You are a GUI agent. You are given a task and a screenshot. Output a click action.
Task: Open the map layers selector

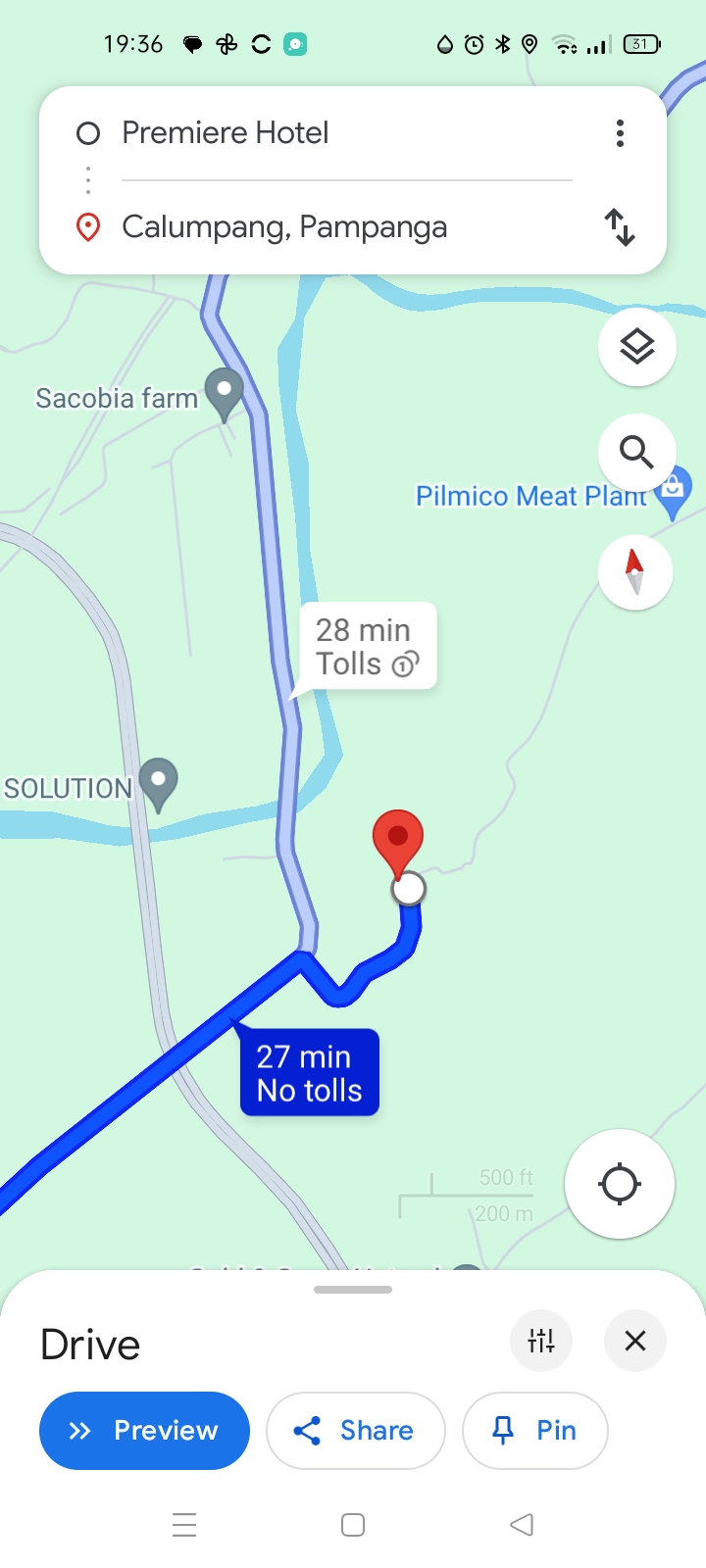[636, 347]
